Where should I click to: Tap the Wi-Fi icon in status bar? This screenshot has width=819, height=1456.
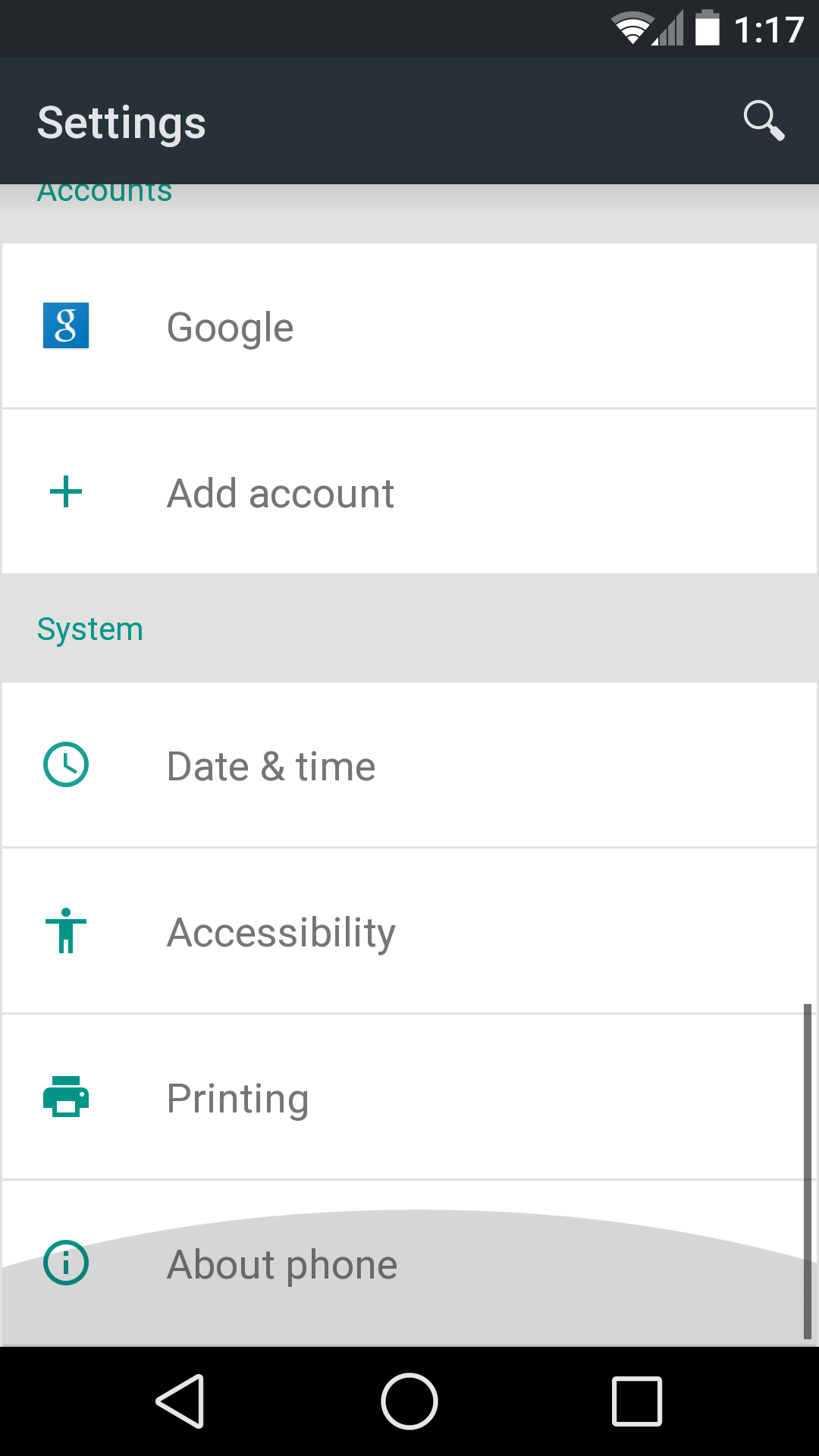point(631,28)
